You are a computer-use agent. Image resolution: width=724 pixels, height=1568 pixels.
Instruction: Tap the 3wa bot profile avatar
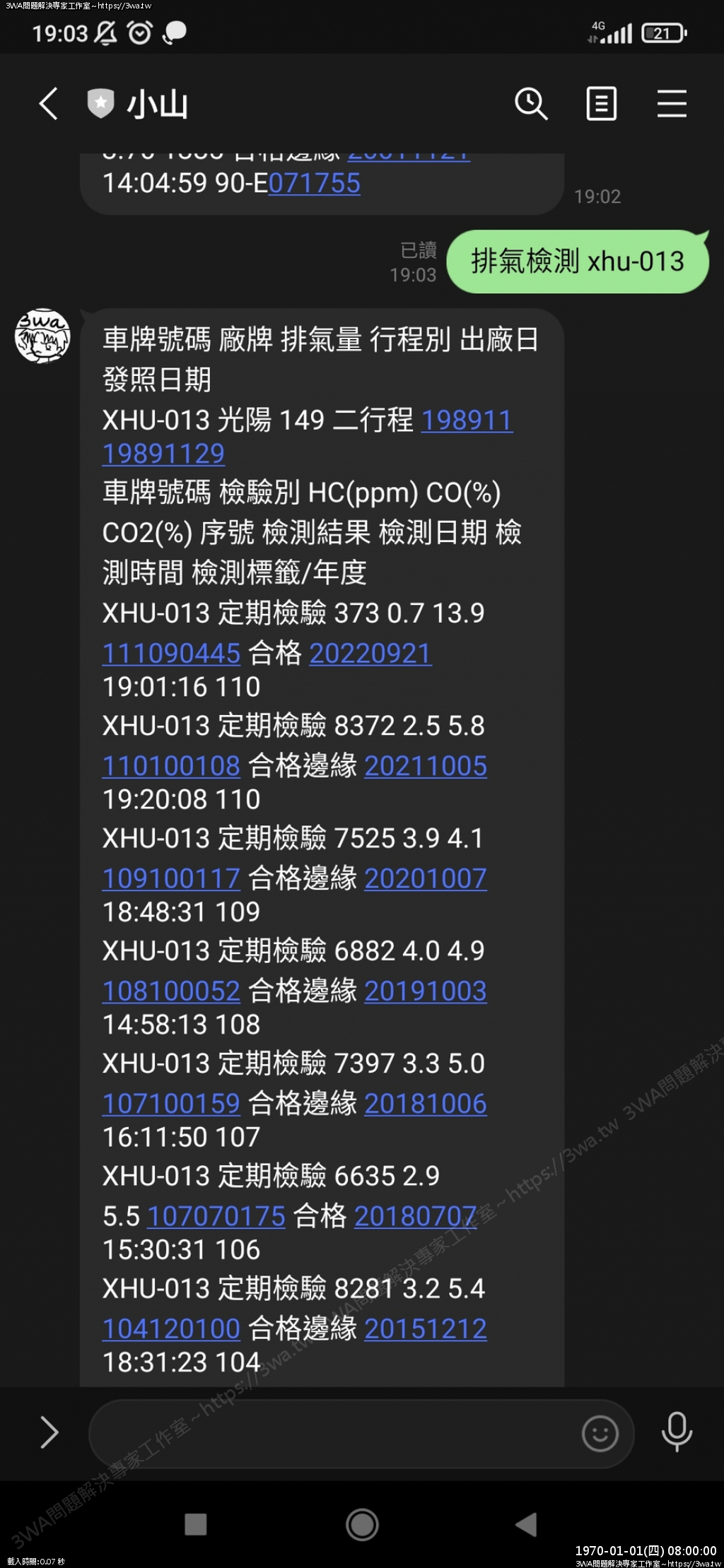point(42,336)
